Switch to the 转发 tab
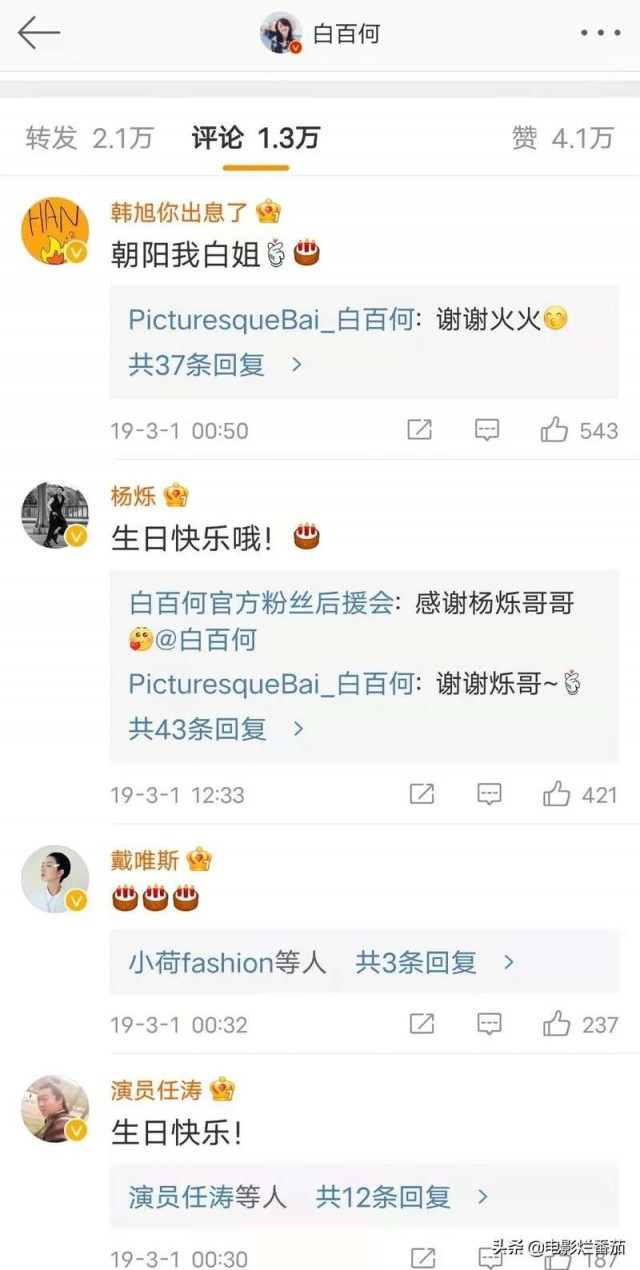640x1270 pixels. (x=89, y=138)
